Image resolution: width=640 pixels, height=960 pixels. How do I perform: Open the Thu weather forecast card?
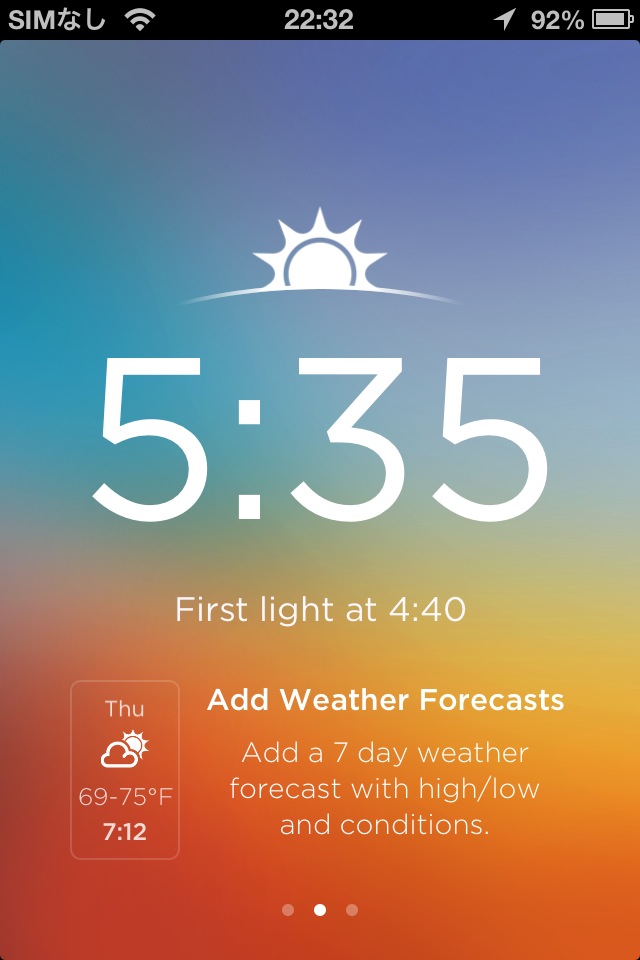(x=125, y=770)
